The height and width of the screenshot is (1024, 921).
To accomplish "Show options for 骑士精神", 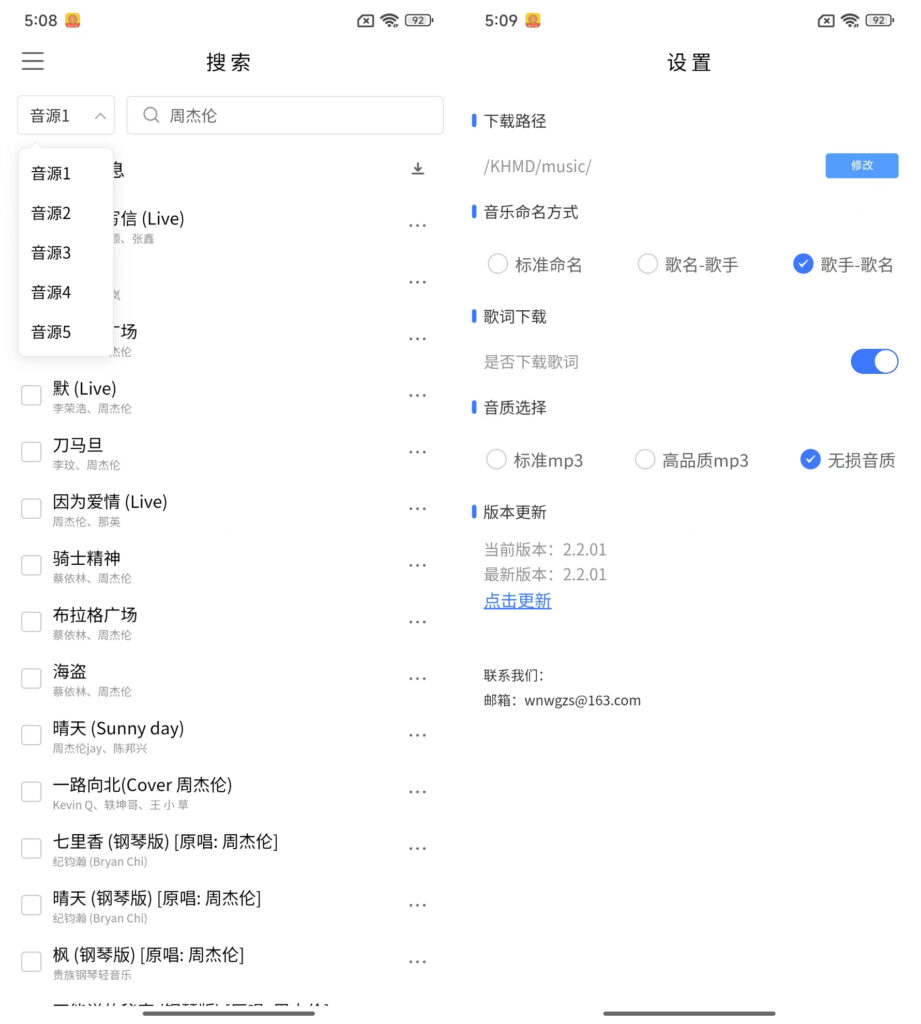I will pos(418,566).
